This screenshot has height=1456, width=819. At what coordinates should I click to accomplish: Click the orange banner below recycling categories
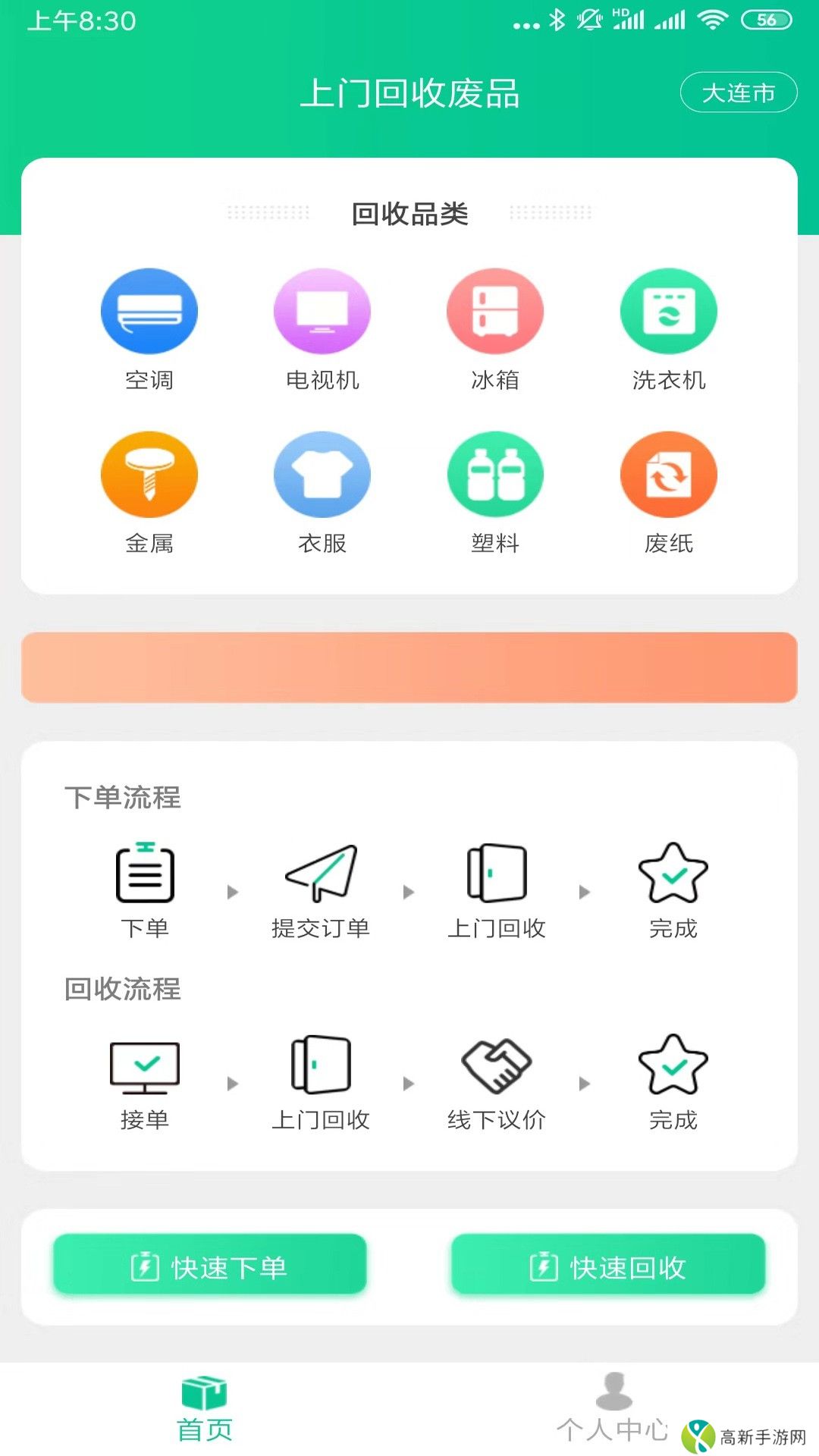tap(409, 666)
